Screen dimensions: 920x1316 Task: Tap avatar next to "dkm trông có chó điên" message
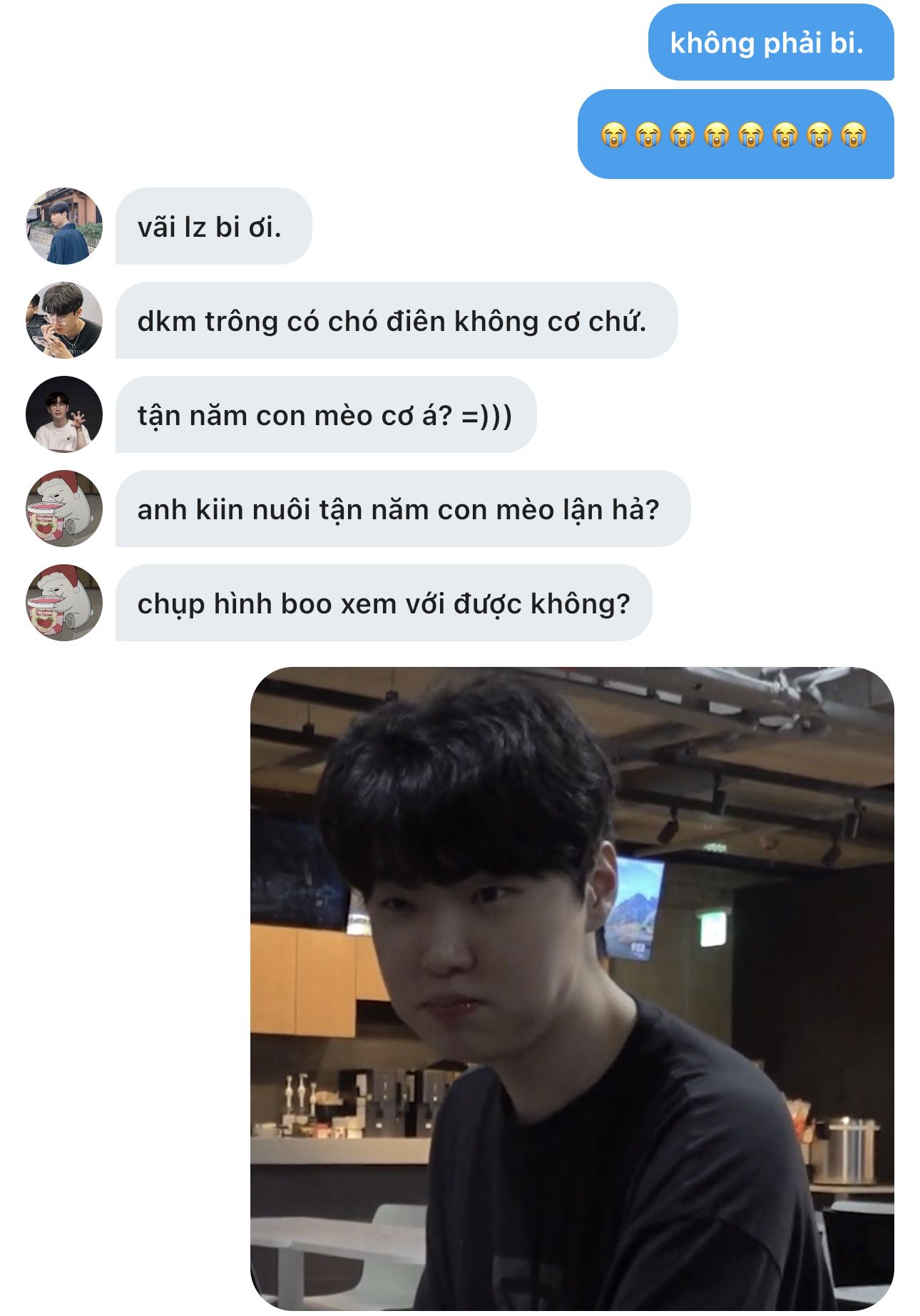tap(64, 320)
